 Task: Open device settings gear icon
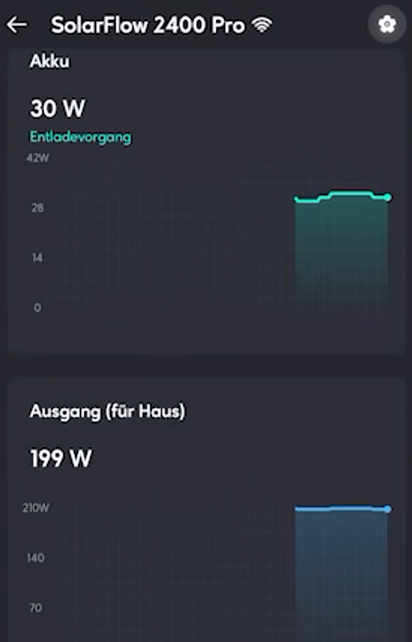click(387, 25)
